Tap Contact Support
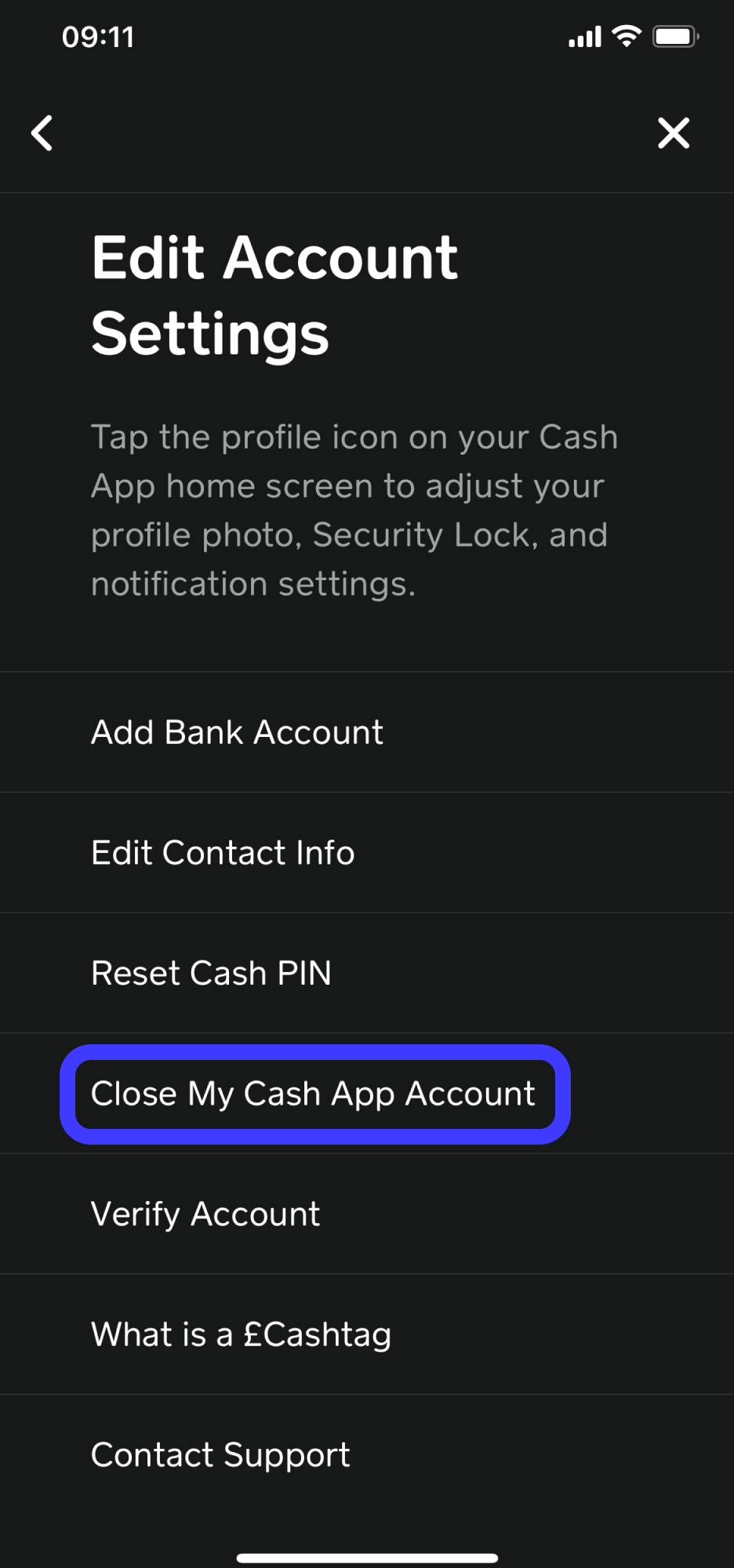 pyautogui.click(x=220, y=1455)
